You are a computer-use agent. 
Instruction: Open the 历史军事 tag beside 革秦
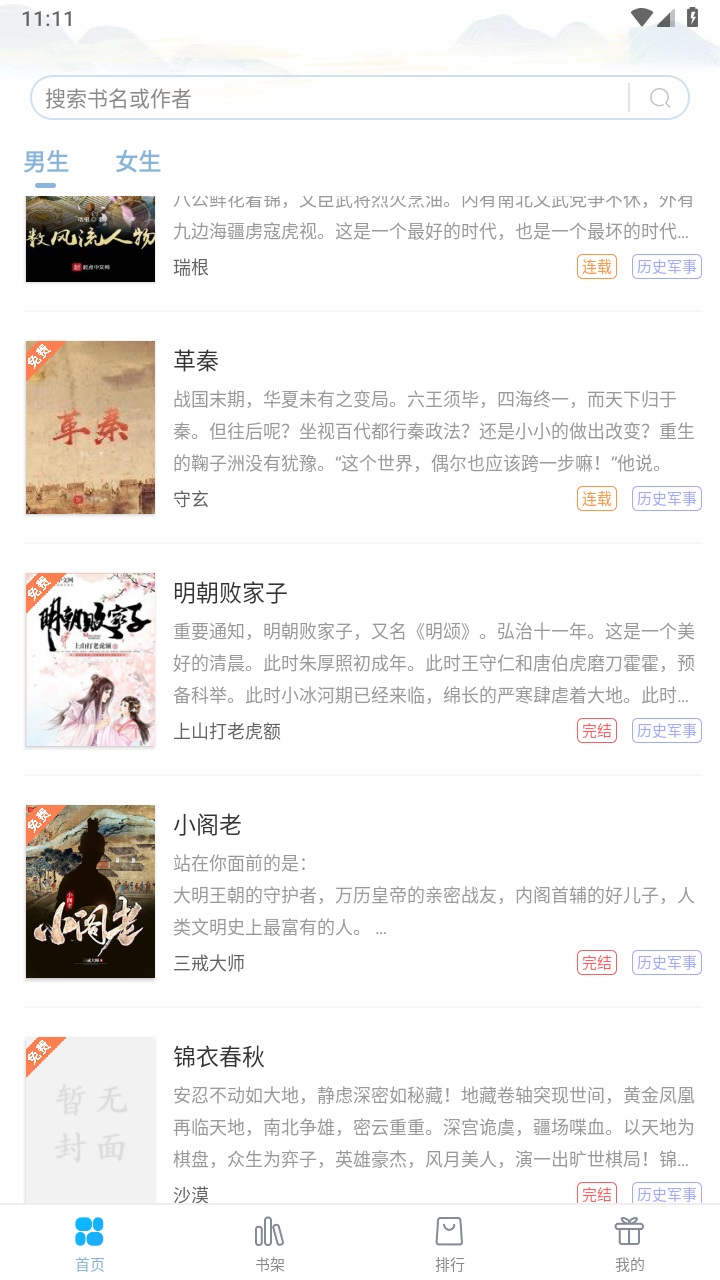pos(667,498)
